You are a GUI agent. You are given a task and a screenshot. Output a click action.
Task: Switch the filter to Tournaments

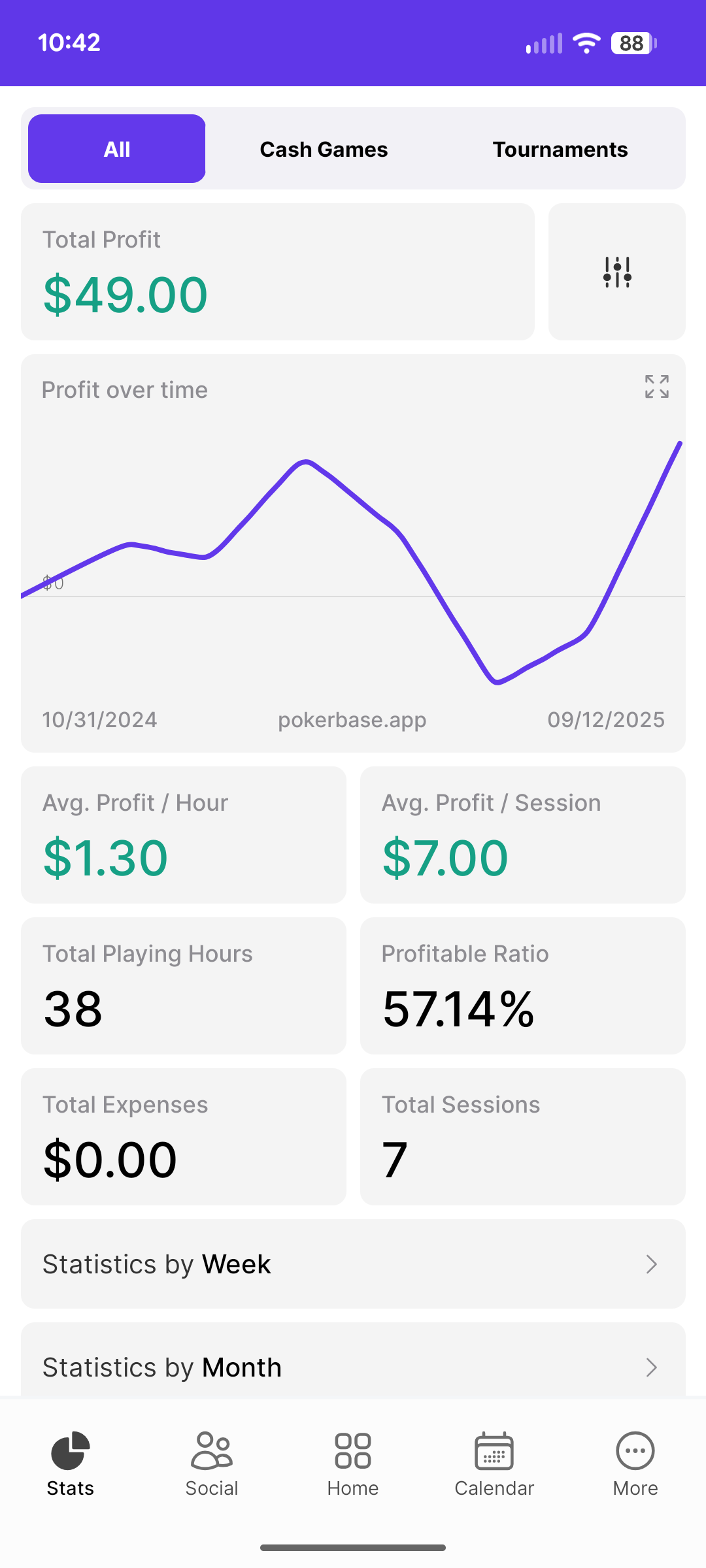coord(560,148)
